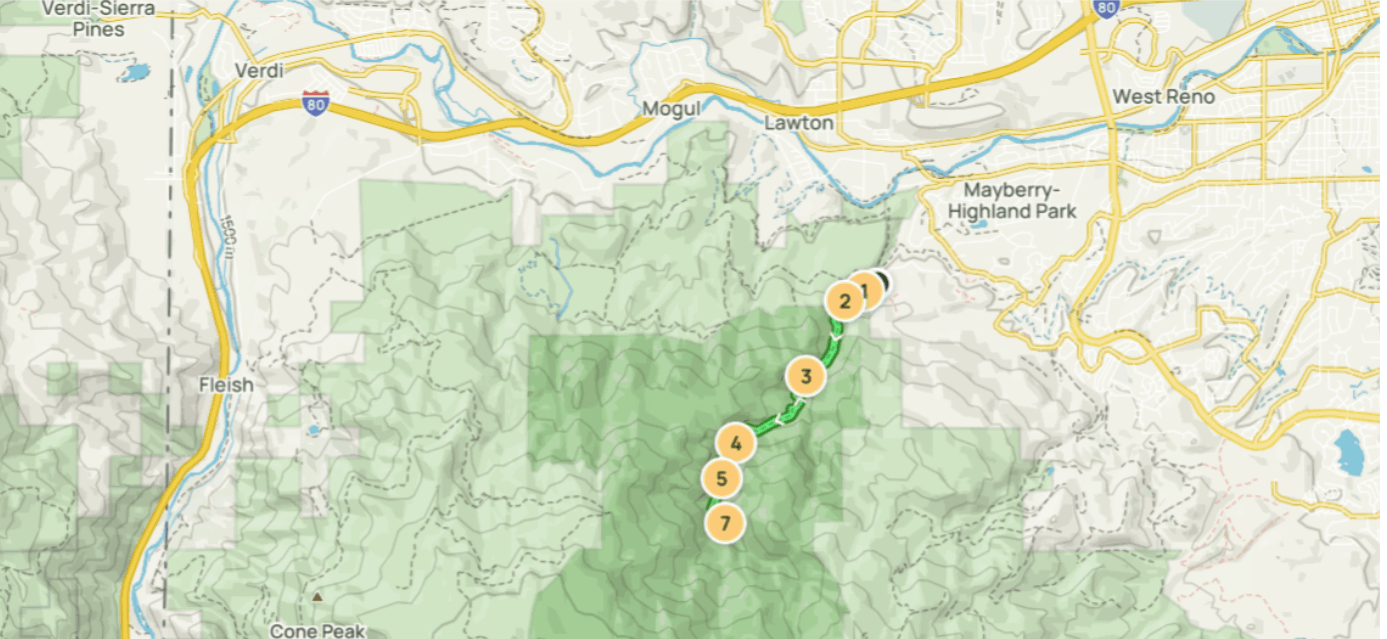1387x639 pixels.
Task: Select waypoint marker 7 at trail end
Action: (726, 523)
